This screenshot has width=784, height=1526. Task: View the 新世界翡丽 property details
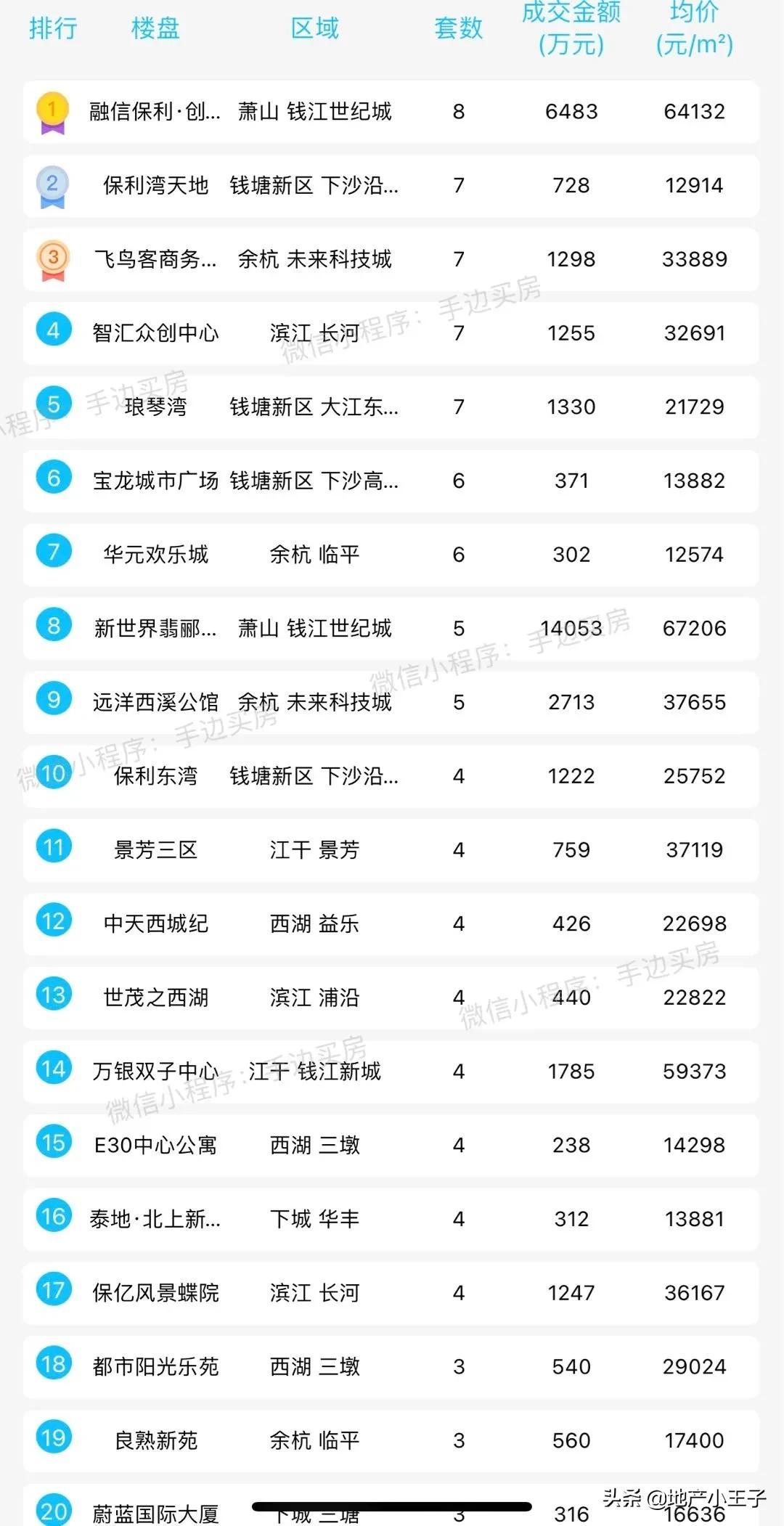tap(391, 629)
